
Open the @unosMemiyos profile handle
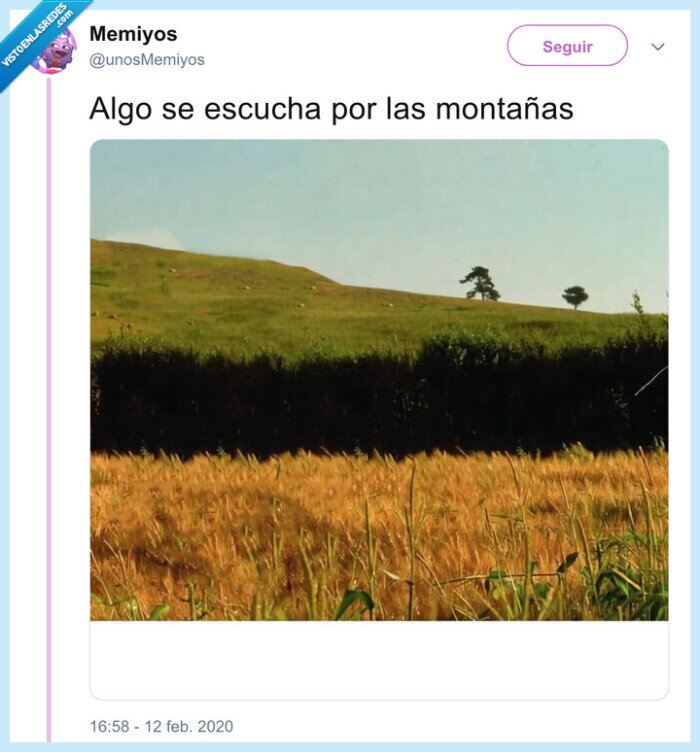coord(147,60)
